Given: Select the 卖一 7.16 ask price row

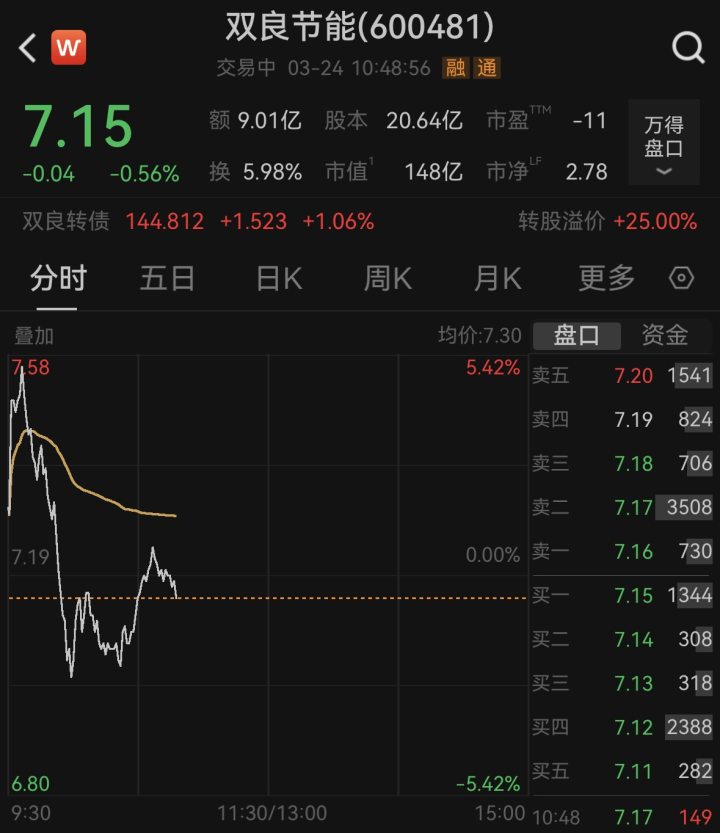Looking at the screenshot, I should pos(620,551).
